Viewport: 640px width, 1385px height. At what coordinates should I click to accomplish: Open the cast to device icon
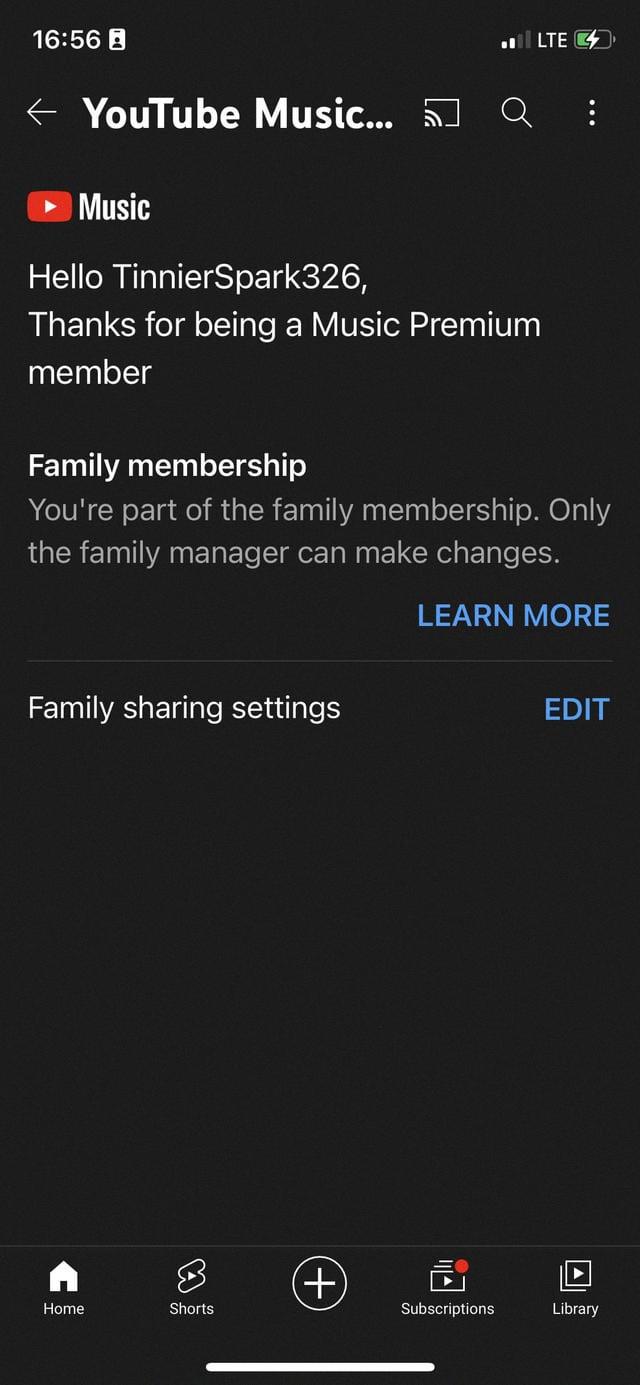coord(441,114)
